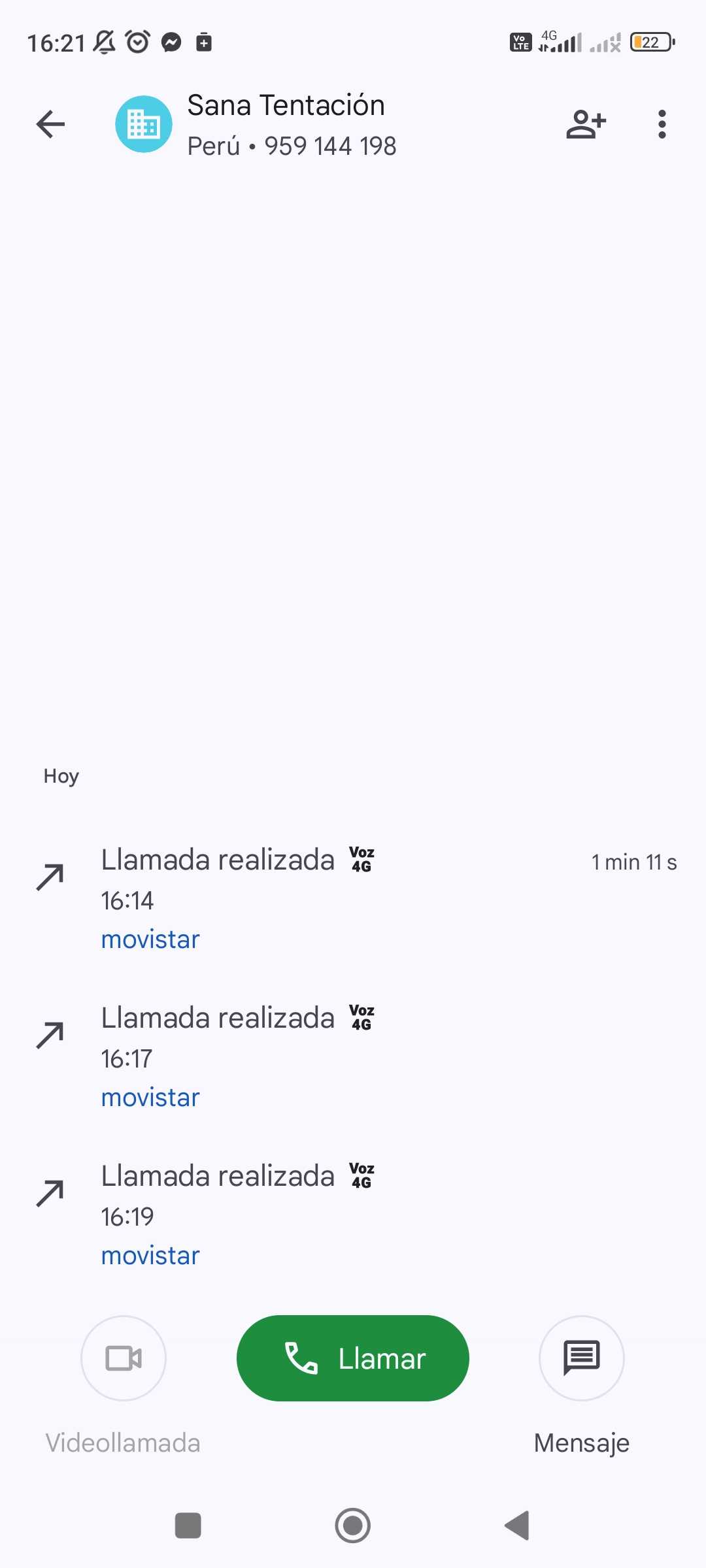
Task: Send a message via Mensaje button
Action: (581, 1358)
